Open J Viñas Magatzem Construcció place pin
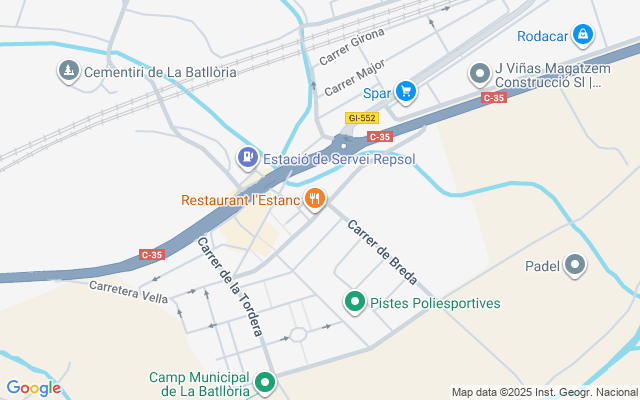The width and height of the screenshot is (640, 400). (480, 73)
